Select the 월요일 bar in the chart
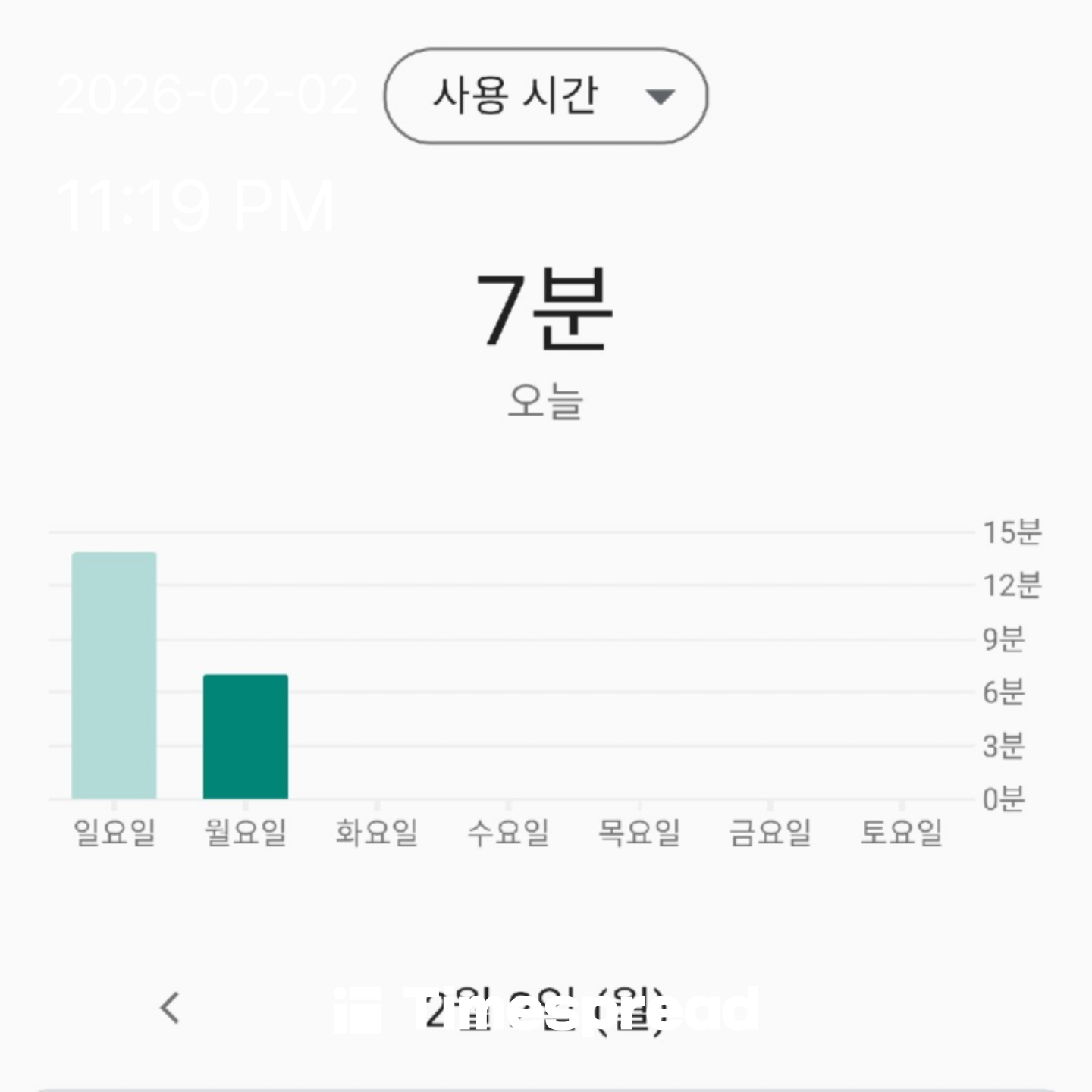 (x=245, y=736)
